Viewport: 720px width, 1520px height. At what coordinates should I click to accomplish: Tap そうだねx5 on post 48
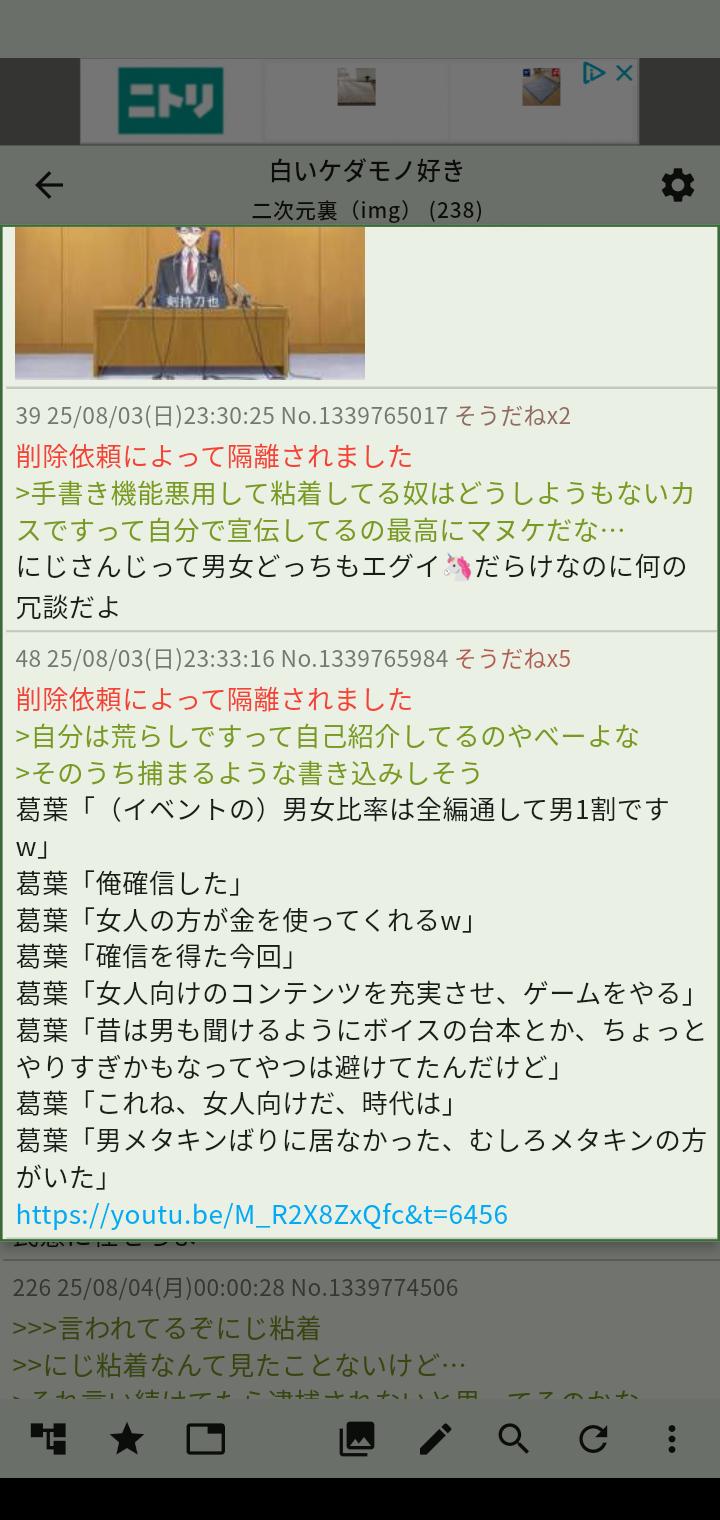[512, 658]
